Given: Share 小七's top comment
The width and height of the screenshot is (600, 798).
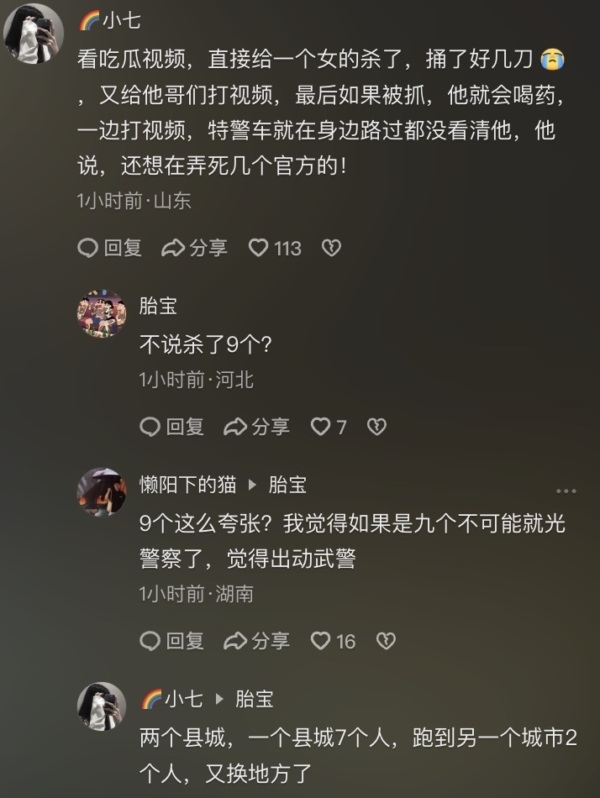Looking at the screenshot, I should click(x=194, y=247).
